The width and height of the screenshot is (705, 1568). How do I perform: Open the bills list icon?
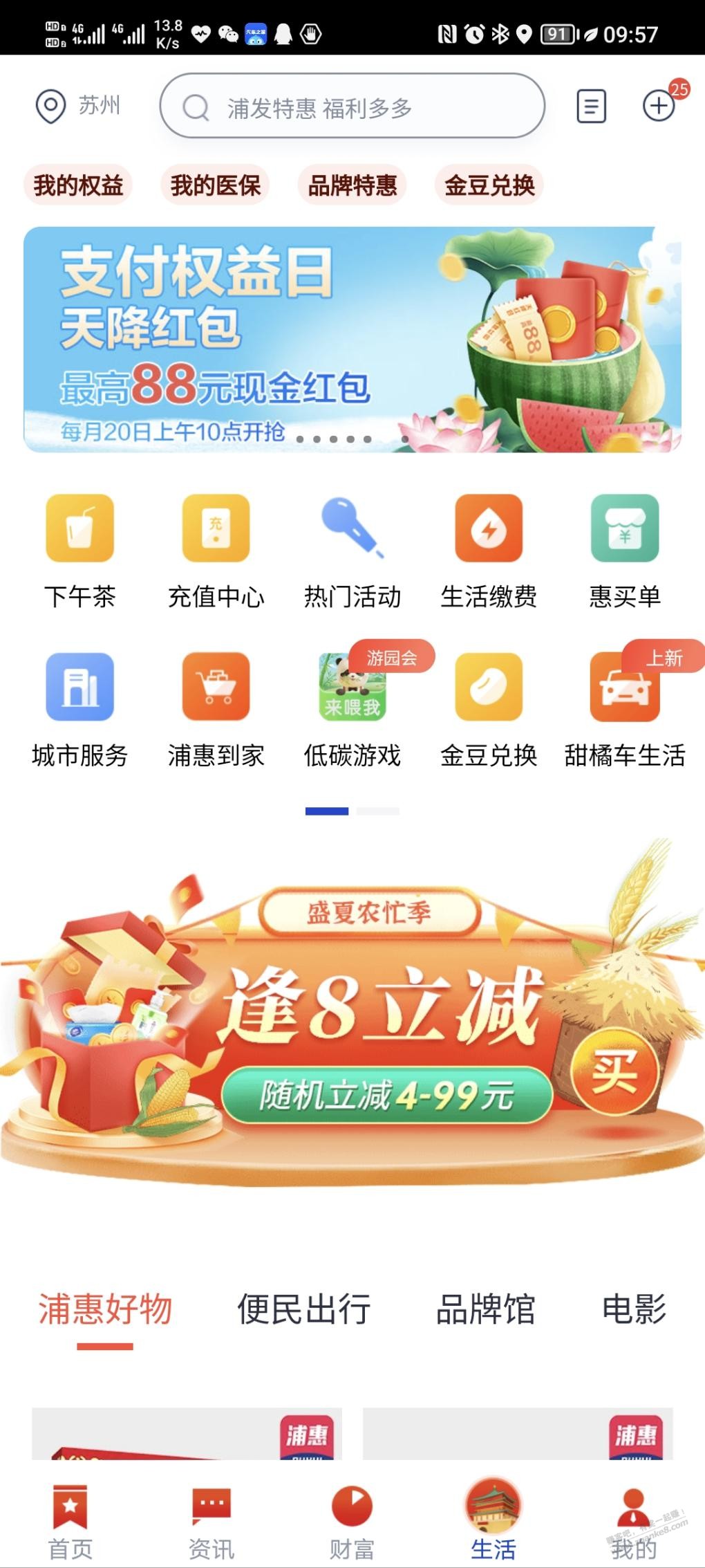coord(591,107)
